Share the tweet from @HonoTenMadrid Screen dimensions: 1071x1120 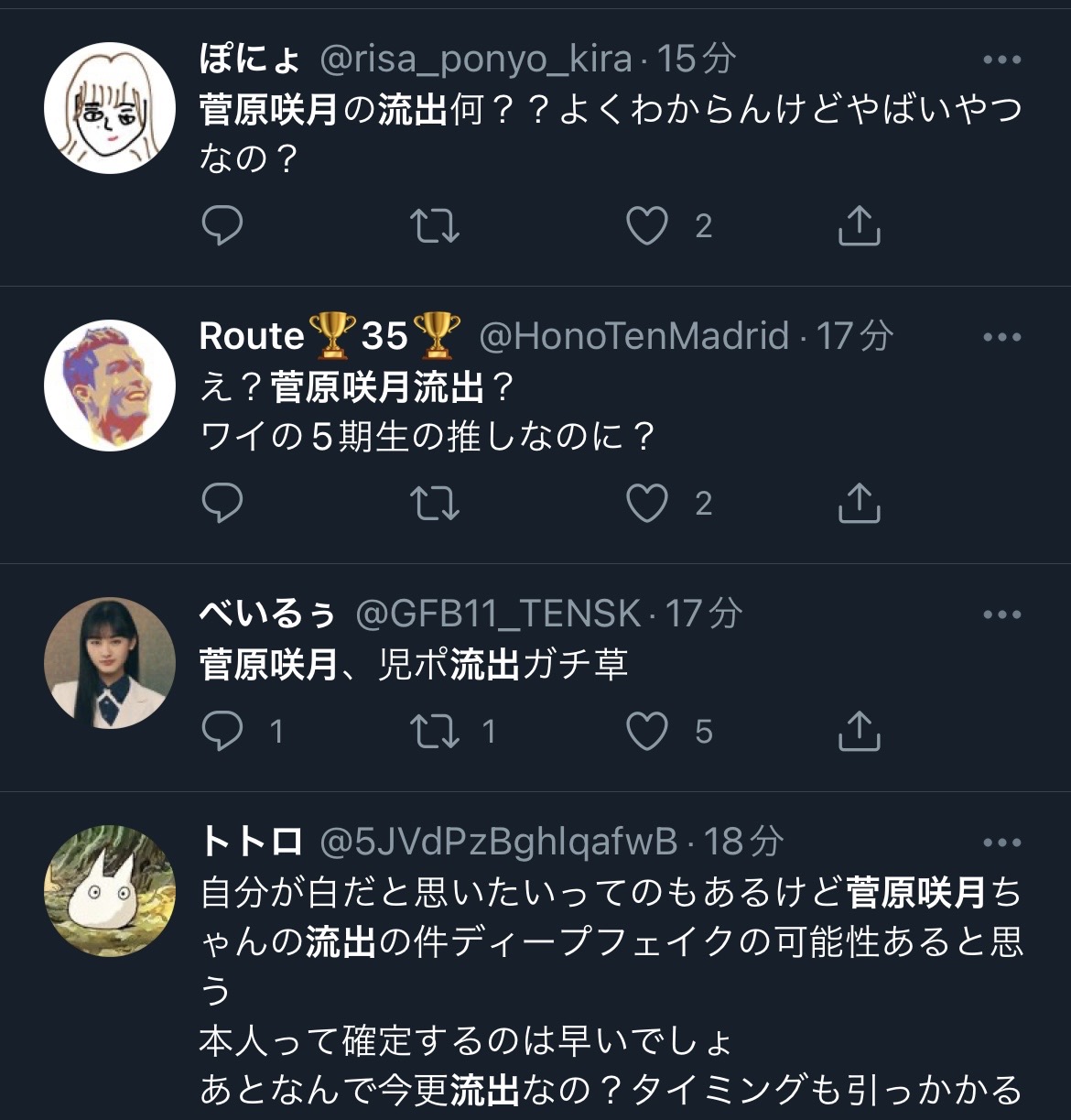pyautogui.click(x=859, y=503)
